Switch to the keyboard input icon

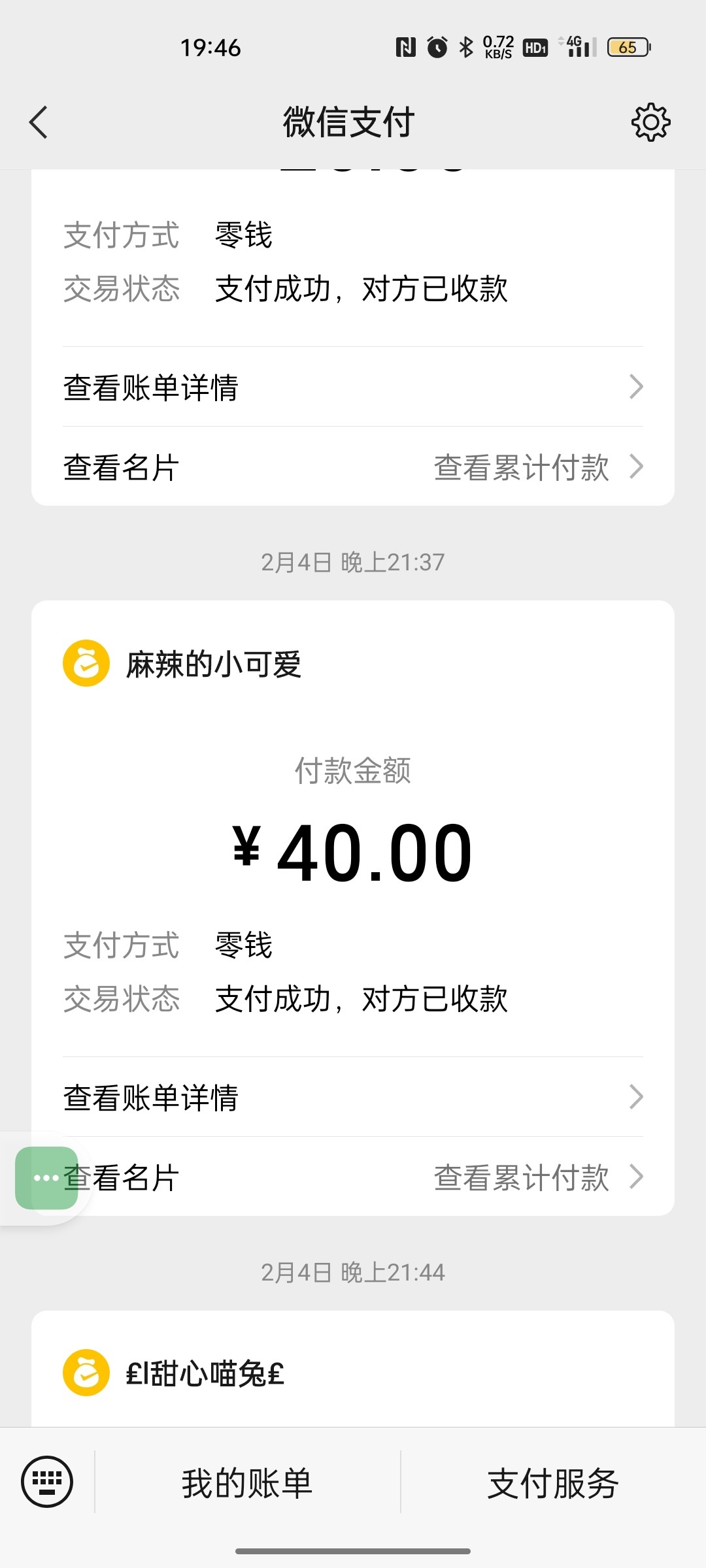point(47,1482)
